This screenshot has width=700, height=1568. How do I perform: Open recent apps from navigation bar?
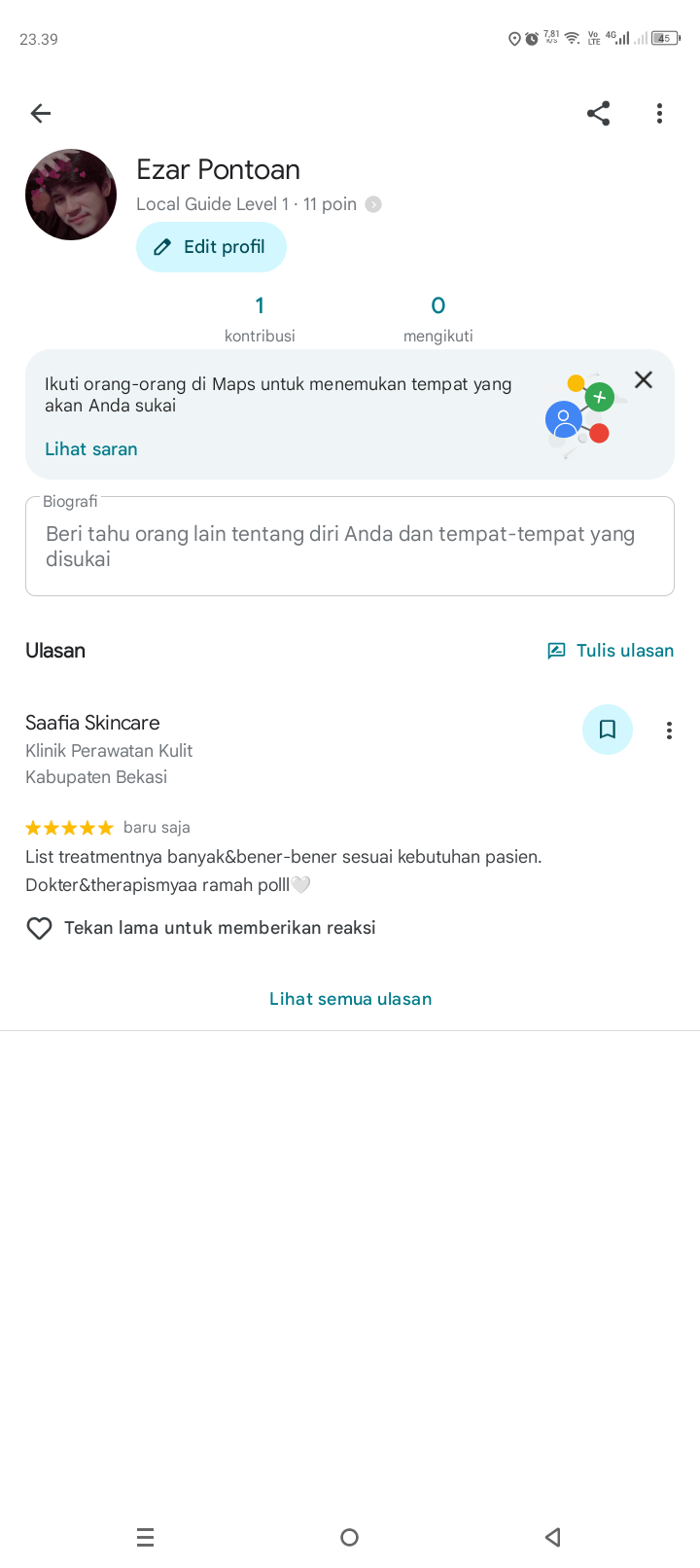(146, 1537)
